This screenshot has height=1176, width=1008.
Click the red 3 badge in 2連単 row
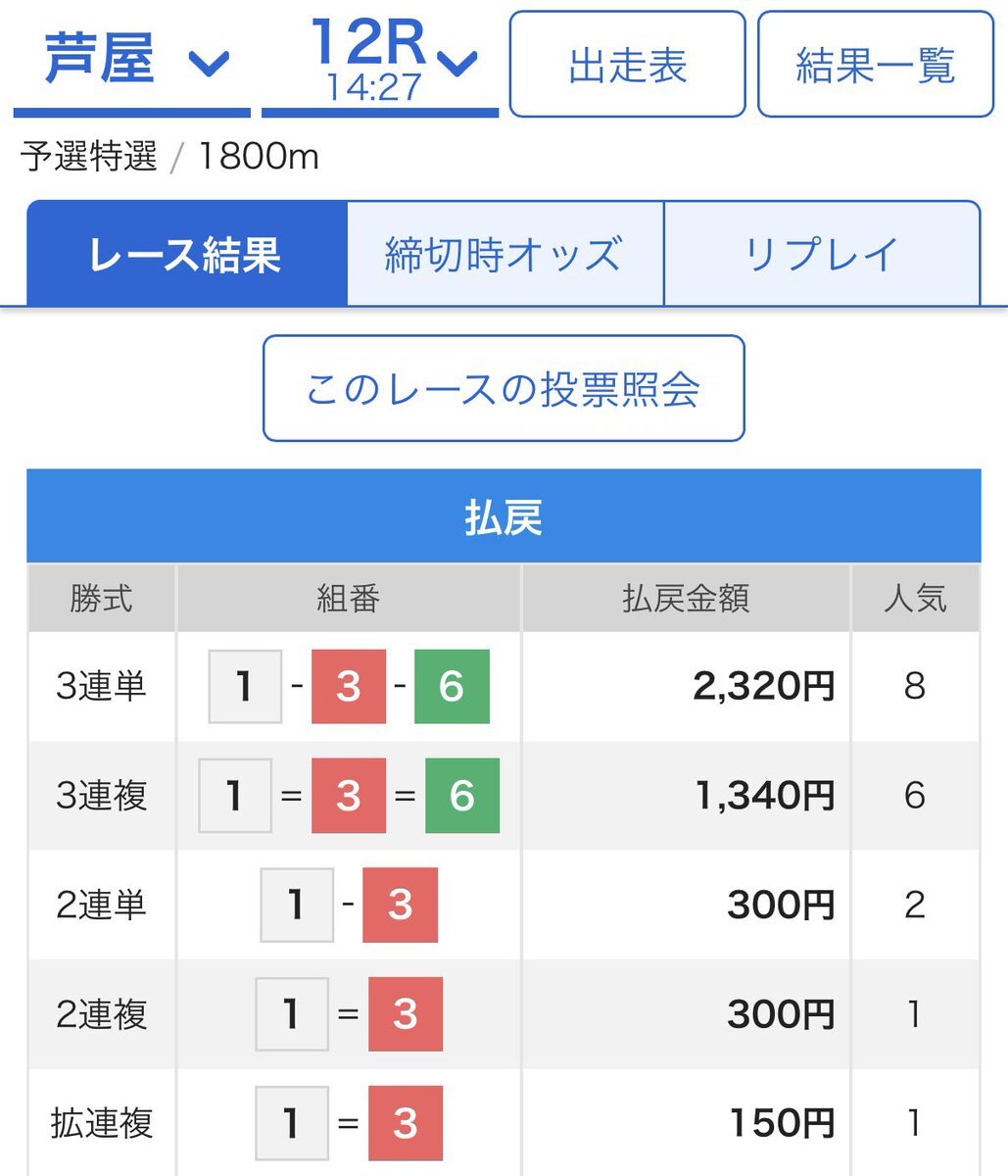[x=400, y=906]
